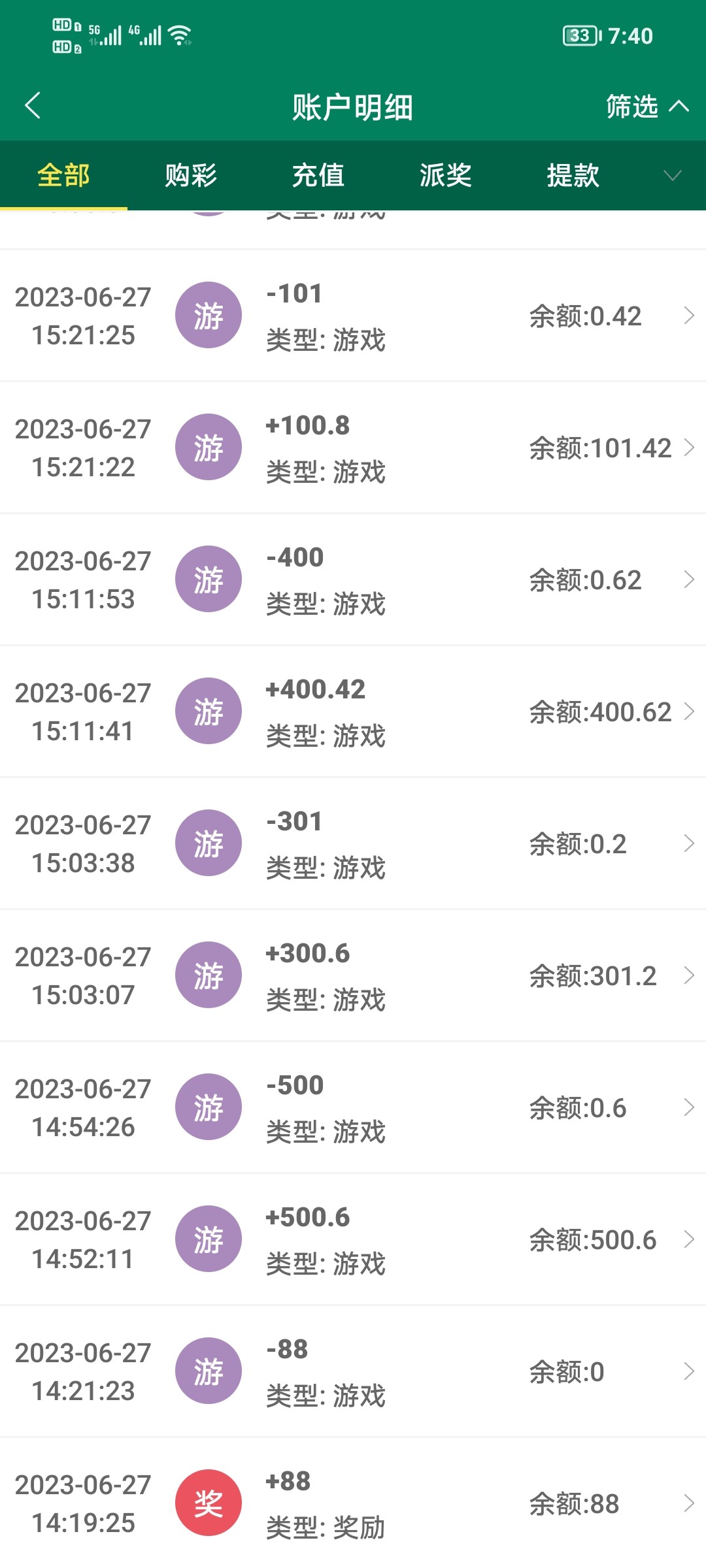Image resolution: width=706 pixels, height=1568 pixels.
Task: Open the +300.6 game record
Action: 353,976
